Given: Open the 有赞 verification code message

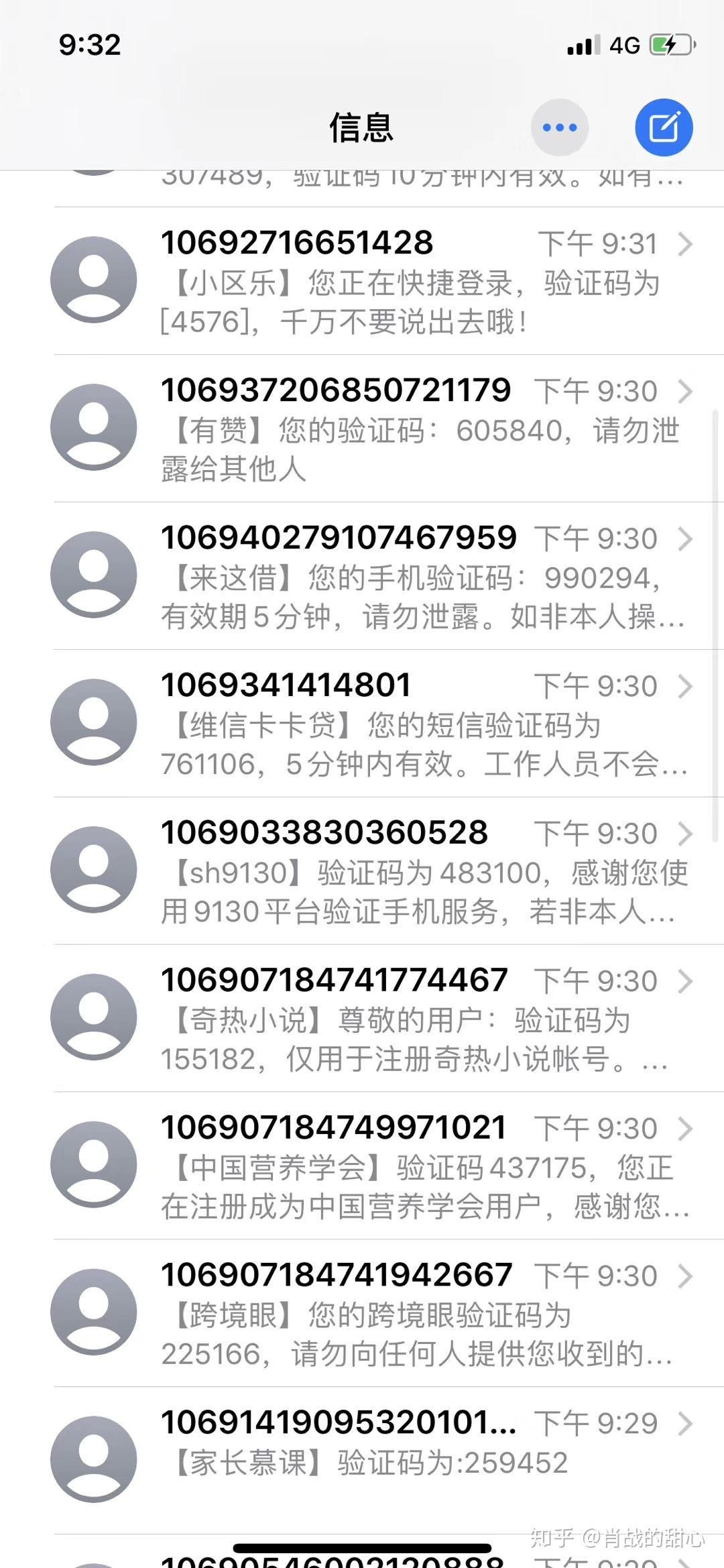Looking at the screenshot, I should 409,429.
